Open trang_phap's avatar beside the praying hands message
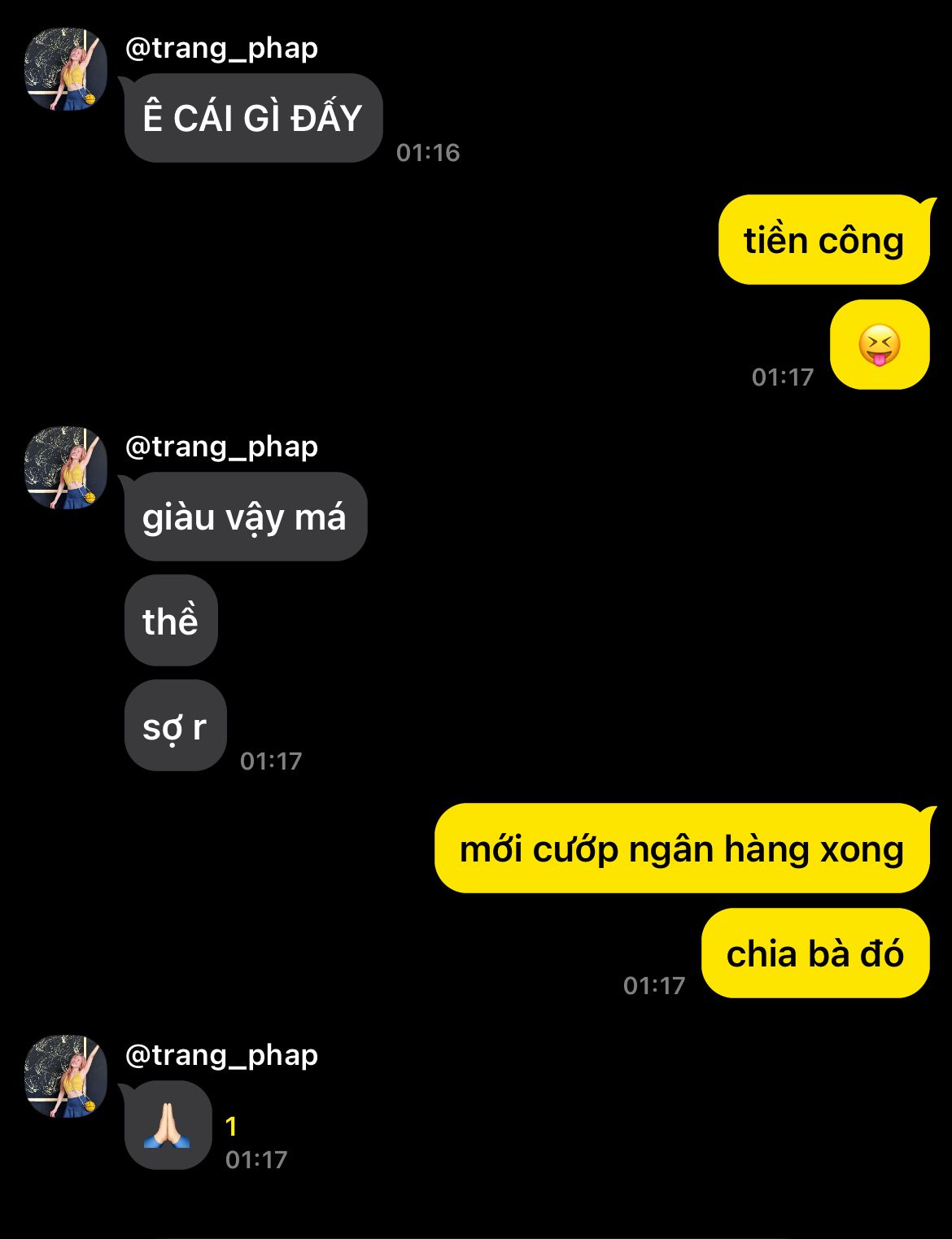The height and width of the screenshot is (1239, 952). tap(66, 1075)
